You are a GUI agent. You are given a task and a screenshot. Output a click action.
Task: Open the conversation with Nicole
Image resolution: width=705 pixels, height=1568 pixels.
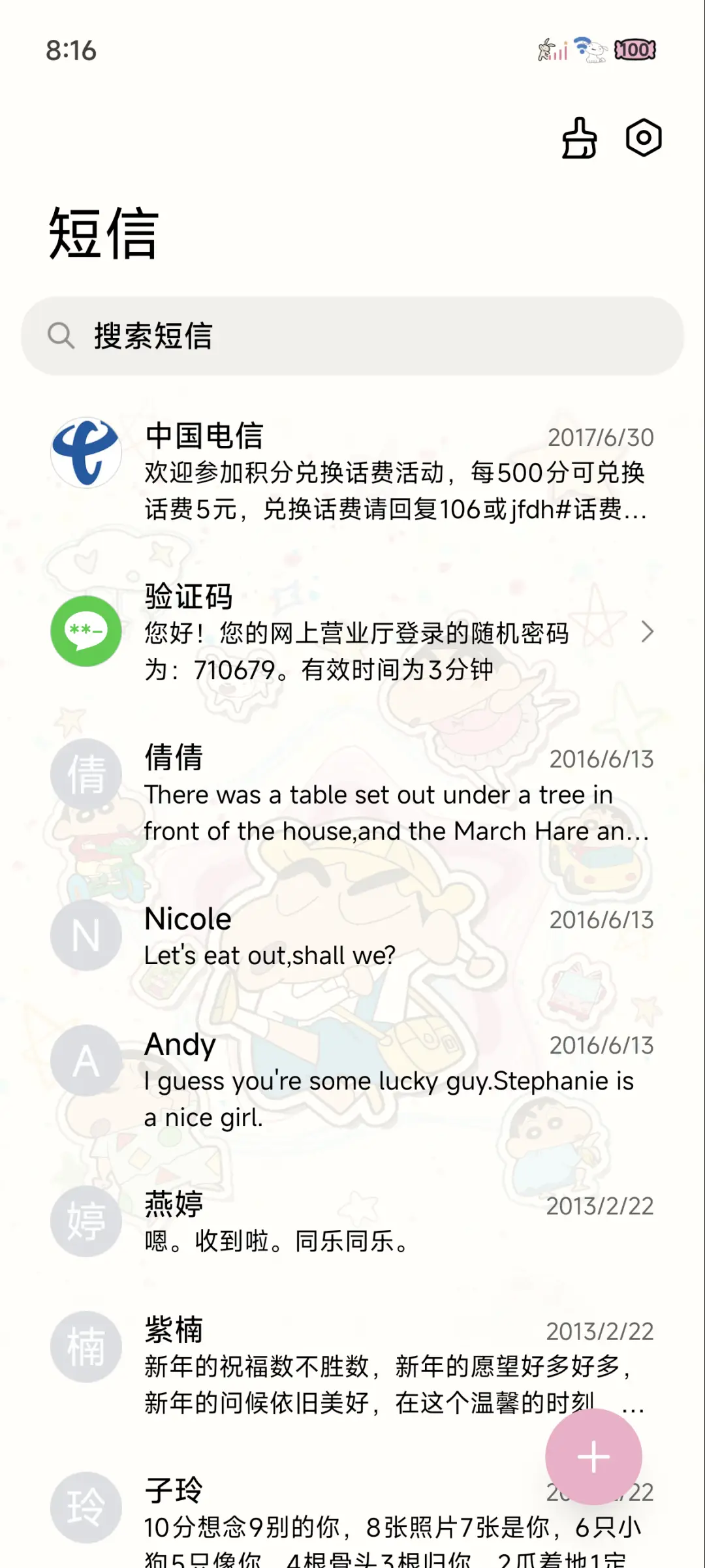click(352, 936)
